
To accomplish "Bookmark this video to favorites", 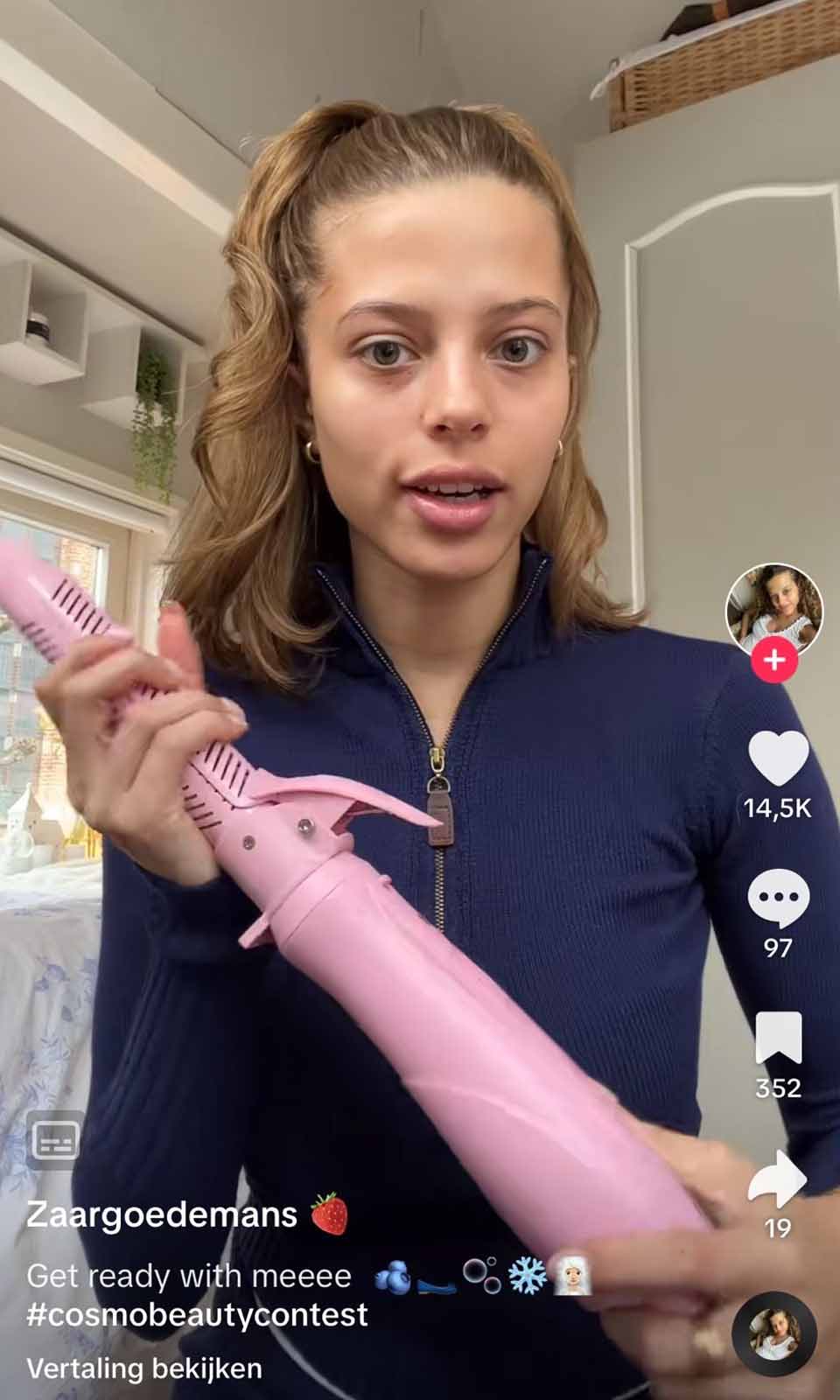I will pyautogui.click(x=778, y=1039).
